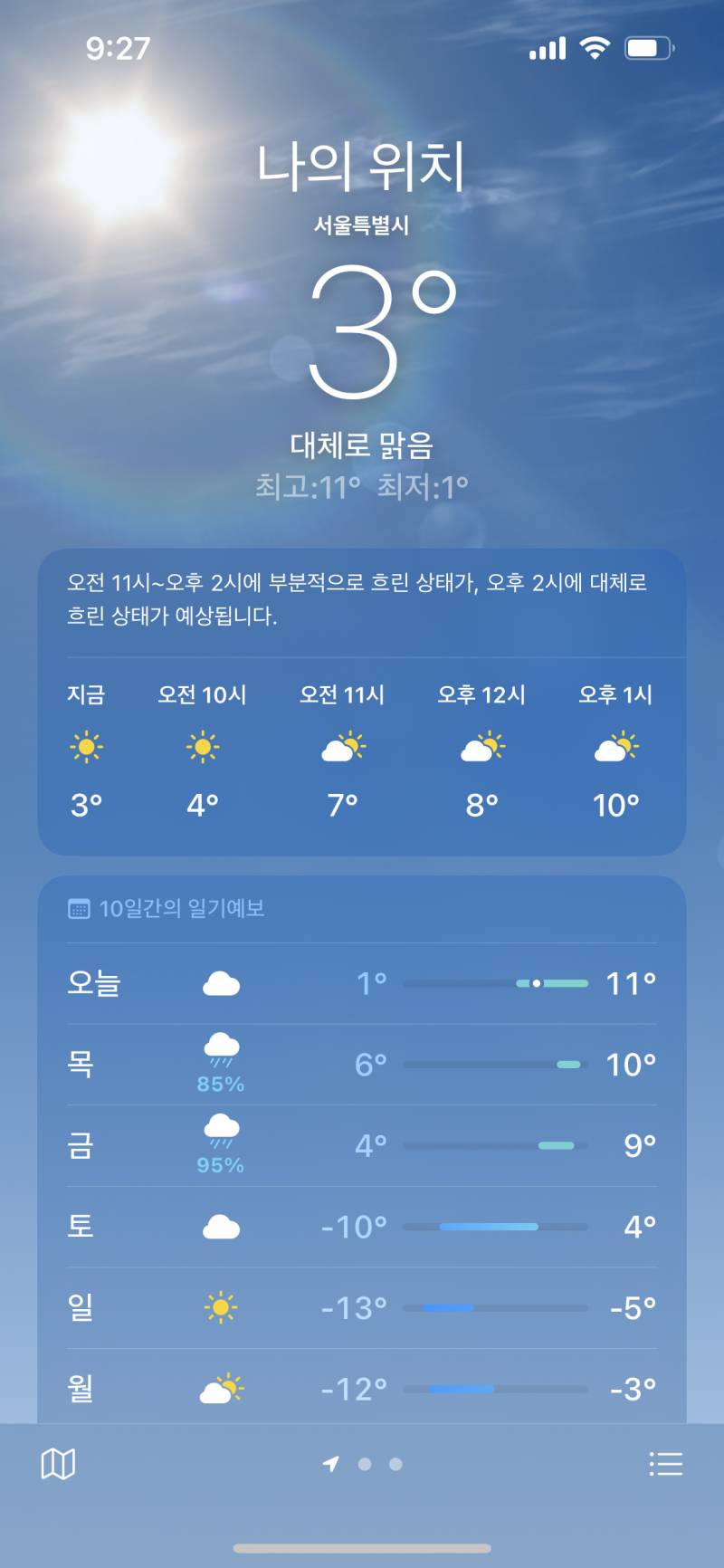Image resolution: width=724 pixels, height=1568 pixels.
Task: Tap the third page dot
Action: (x=395, y=1464)
